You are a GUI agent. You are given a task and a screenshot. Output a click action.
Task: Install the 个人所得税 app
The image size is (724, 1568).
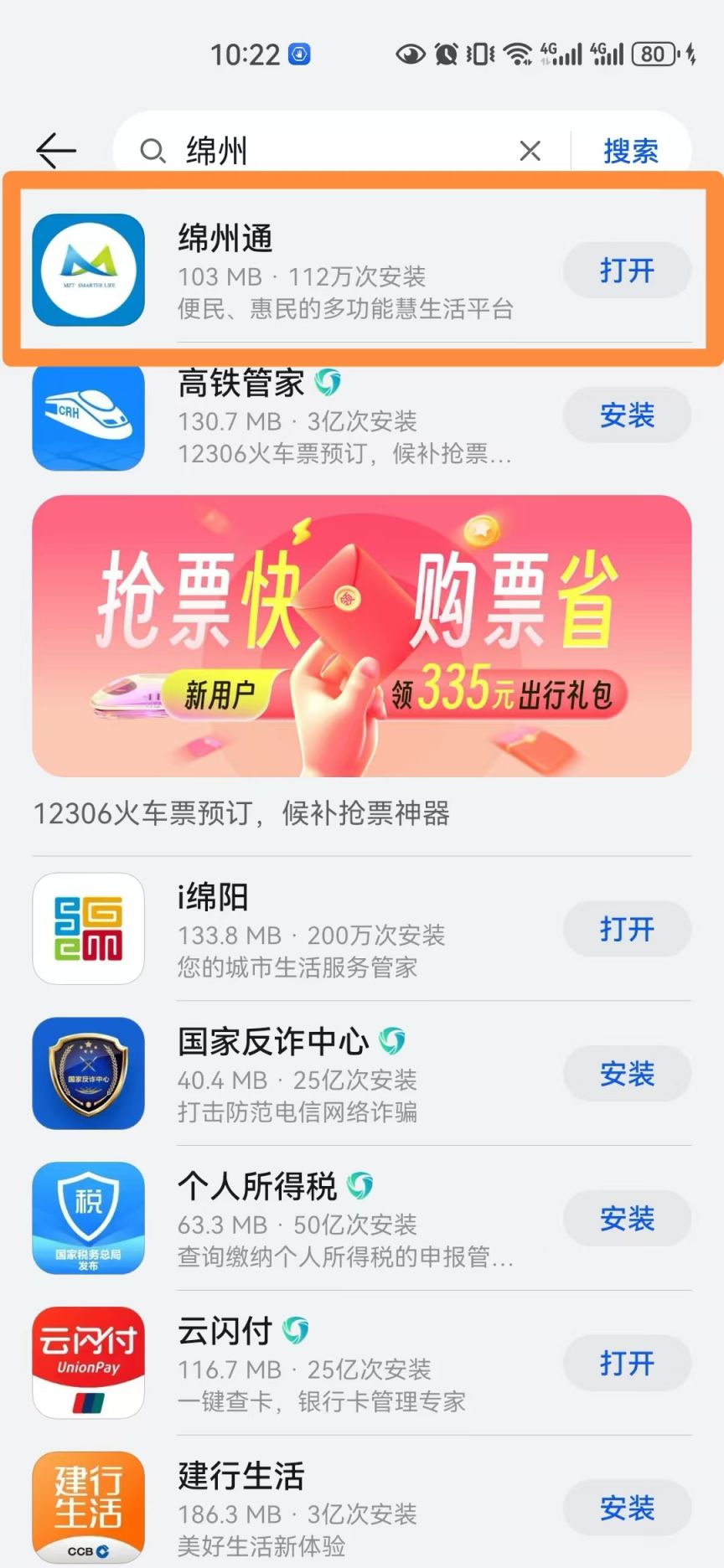pos(627,1219)
